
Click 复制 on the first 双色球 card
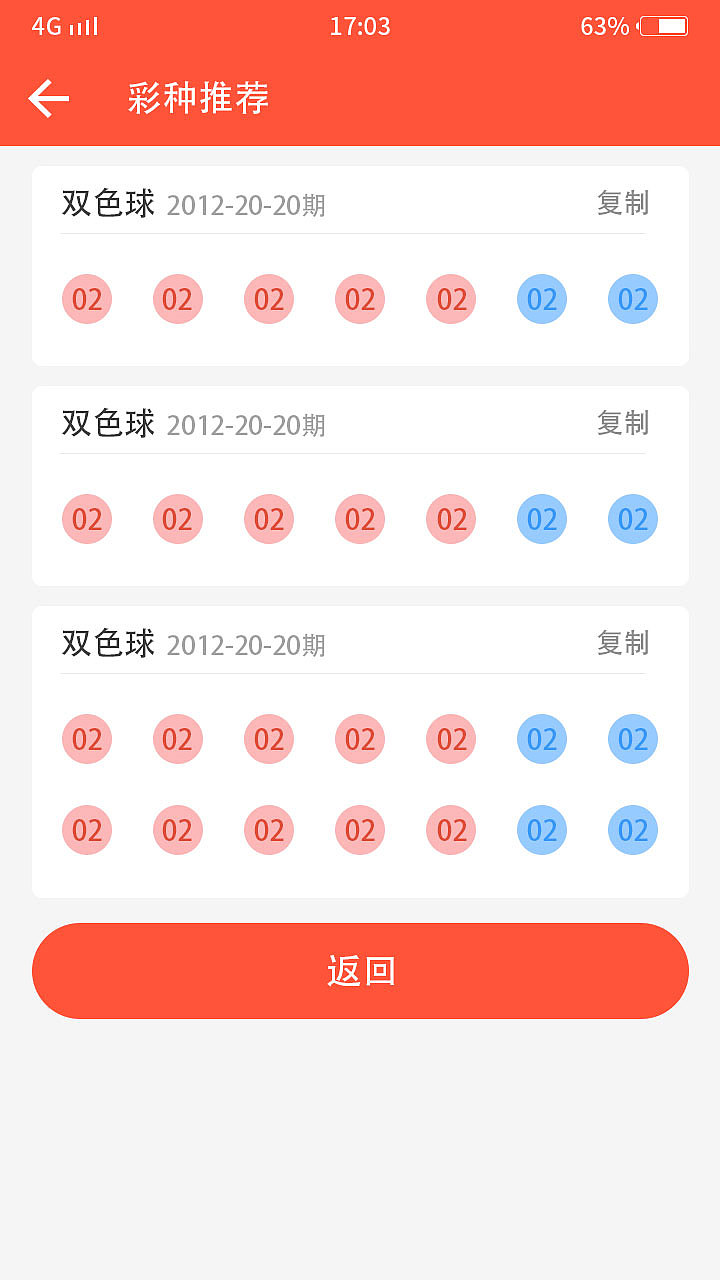[623, 203]
